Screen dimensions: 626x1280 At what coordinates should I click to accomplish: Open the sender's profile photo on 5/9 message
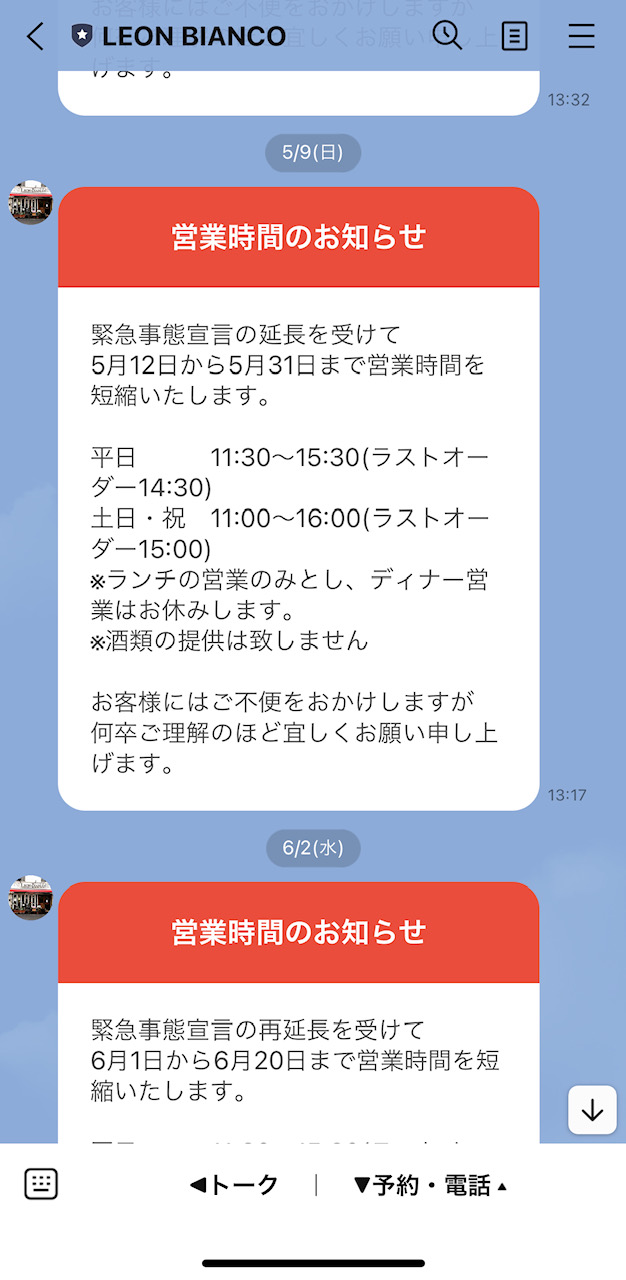coord(30,203)
